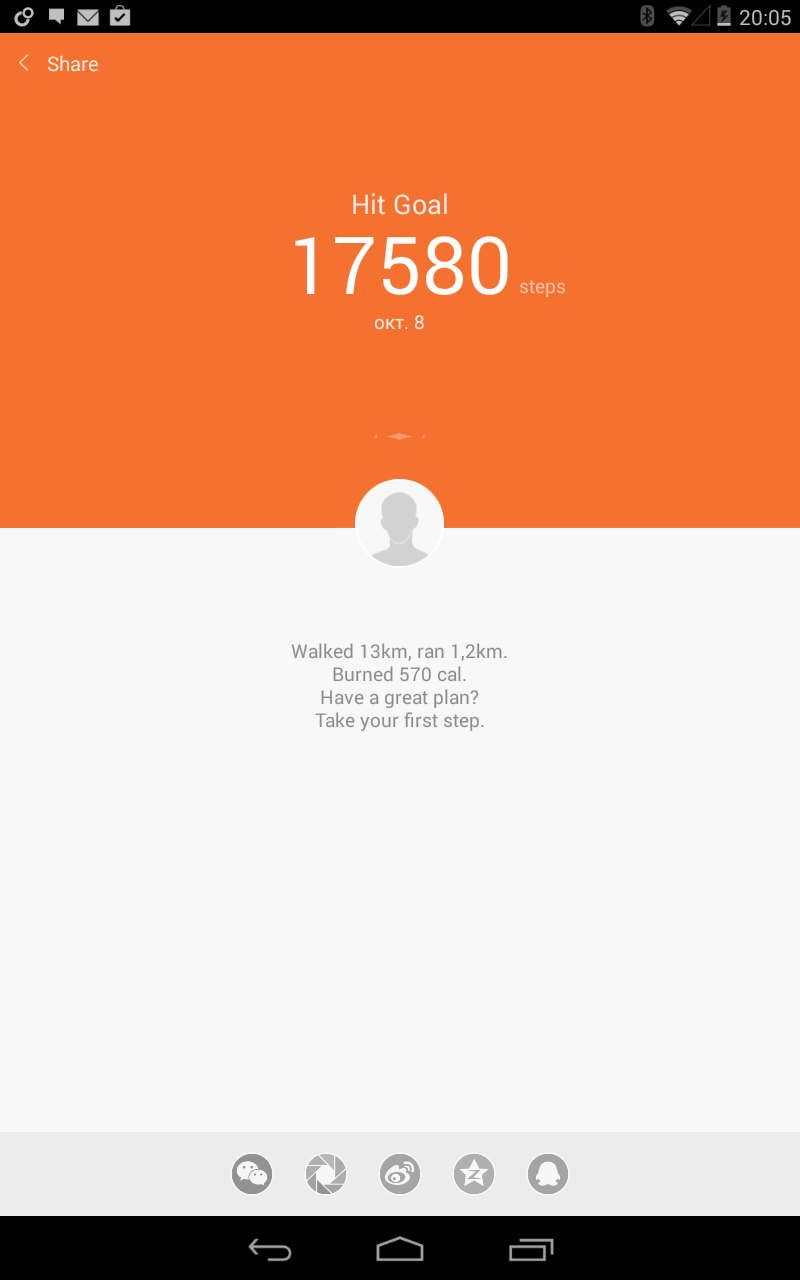The height and width of the screenshot is (1280, 800).
Task: Tap the system back button
Action: point(269,1249)
